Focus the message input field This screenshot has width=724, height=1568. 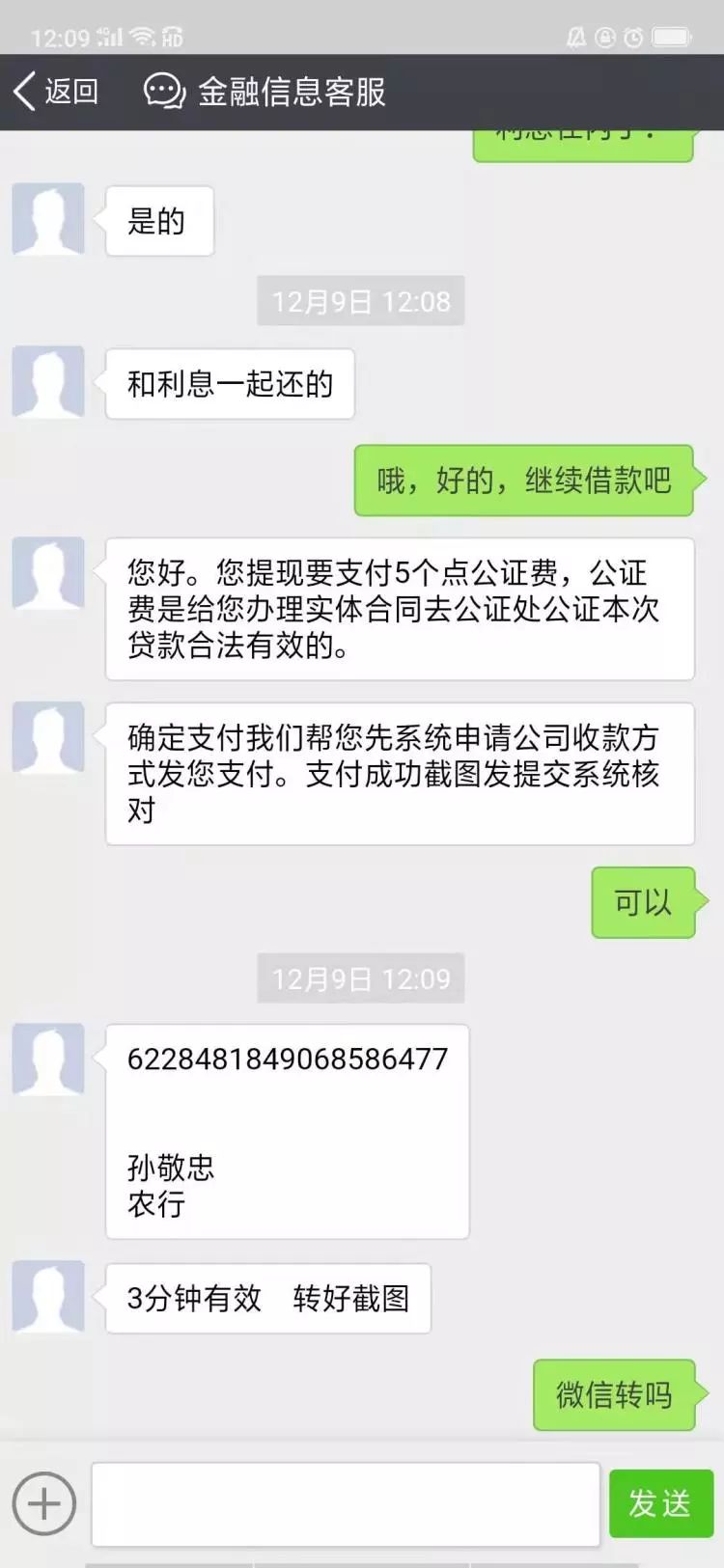pos(346,1503)
